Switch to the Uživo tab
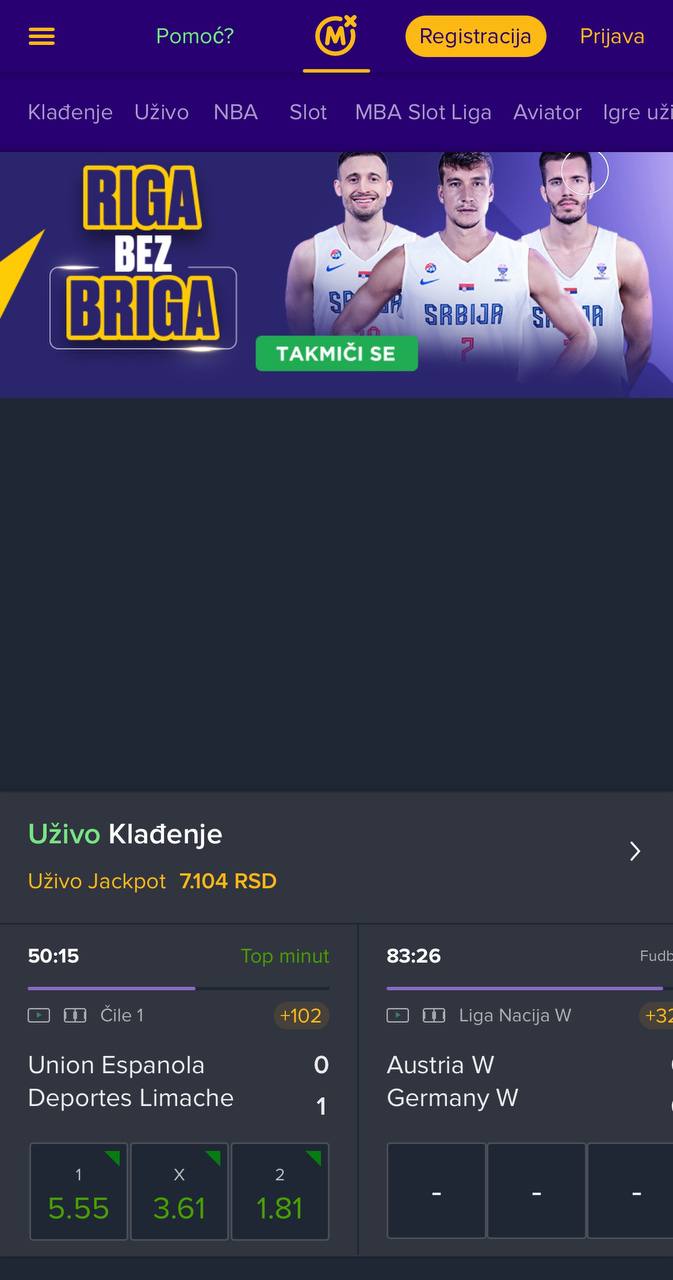The height and width of the screenshot is (1280, 673). point(162,113)
